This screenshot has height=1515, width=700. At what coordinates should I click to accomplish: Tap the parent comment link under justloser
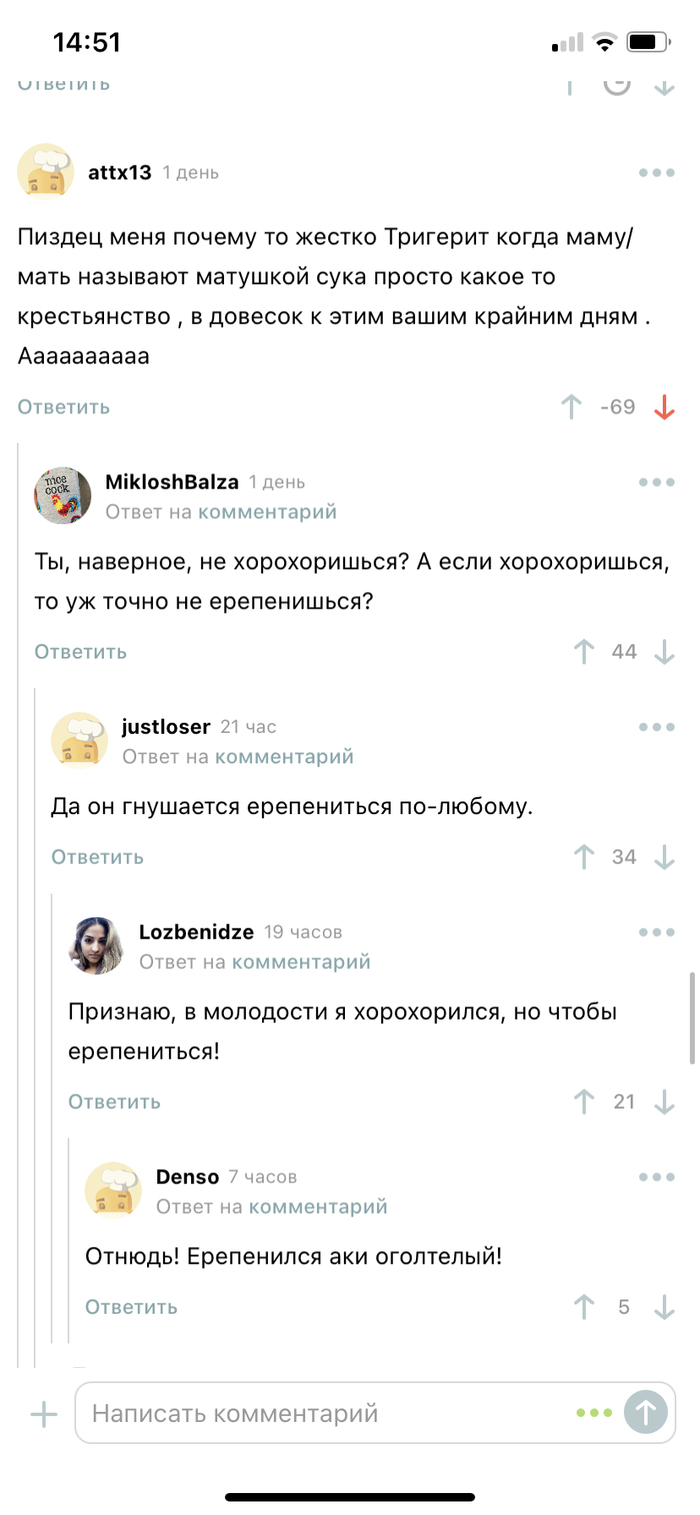284,757
